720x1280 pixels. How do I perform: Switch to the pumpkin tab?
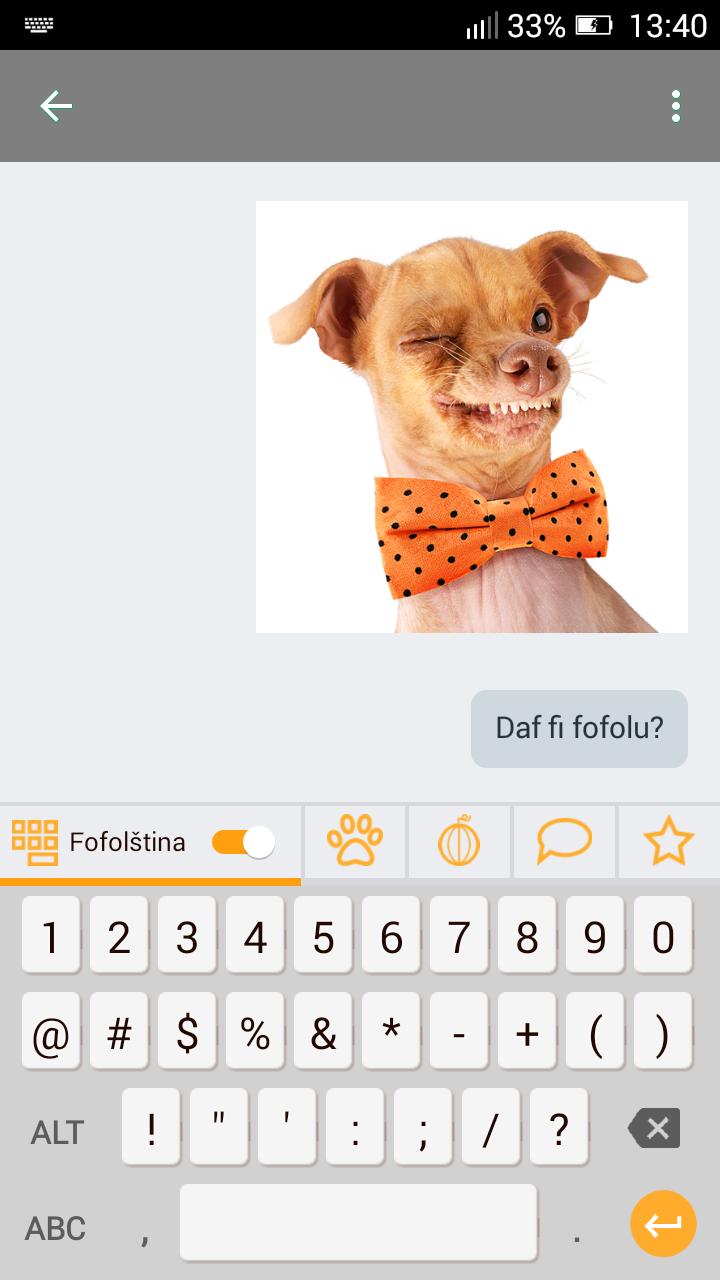point(459,841)
